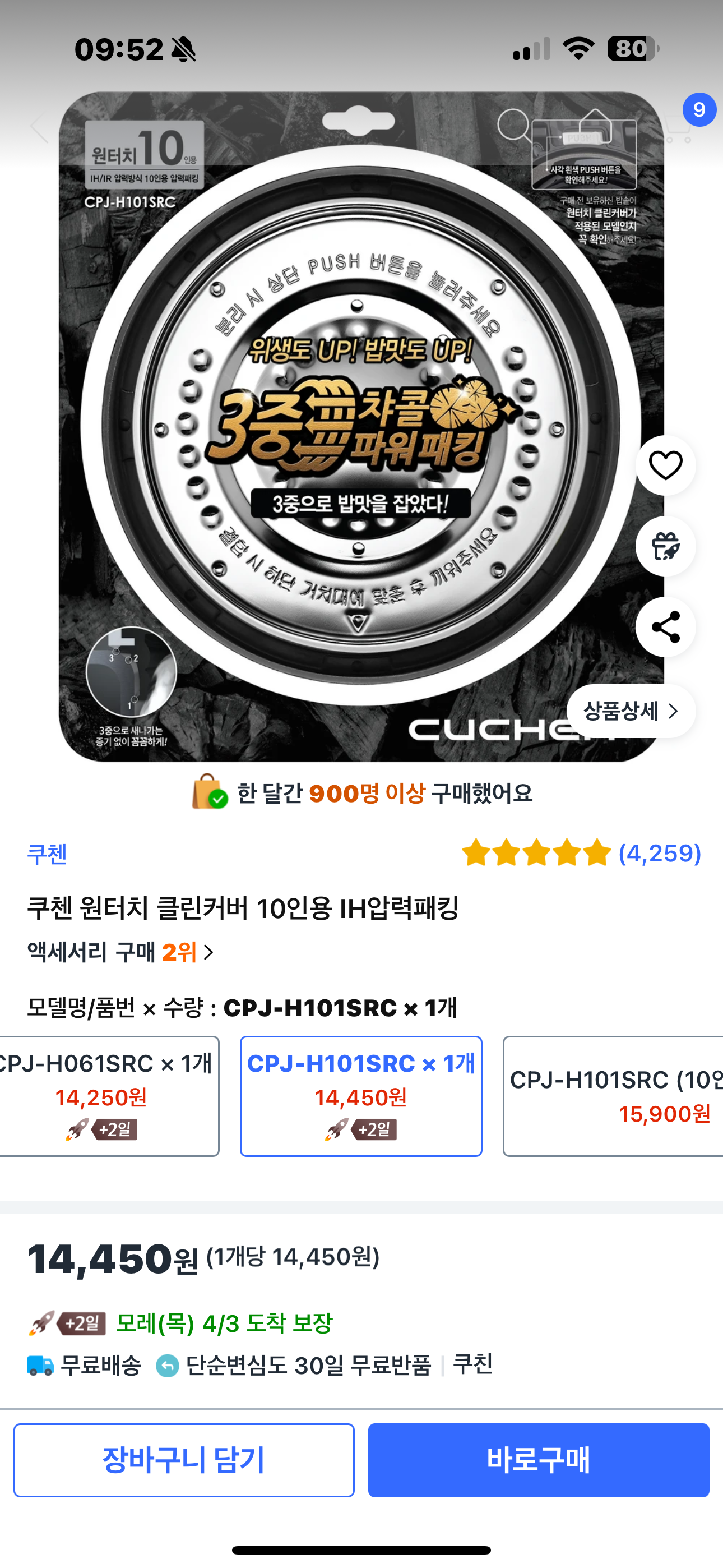Share this product
This screenshot has height=1568, width=723.
click(666, 627)
